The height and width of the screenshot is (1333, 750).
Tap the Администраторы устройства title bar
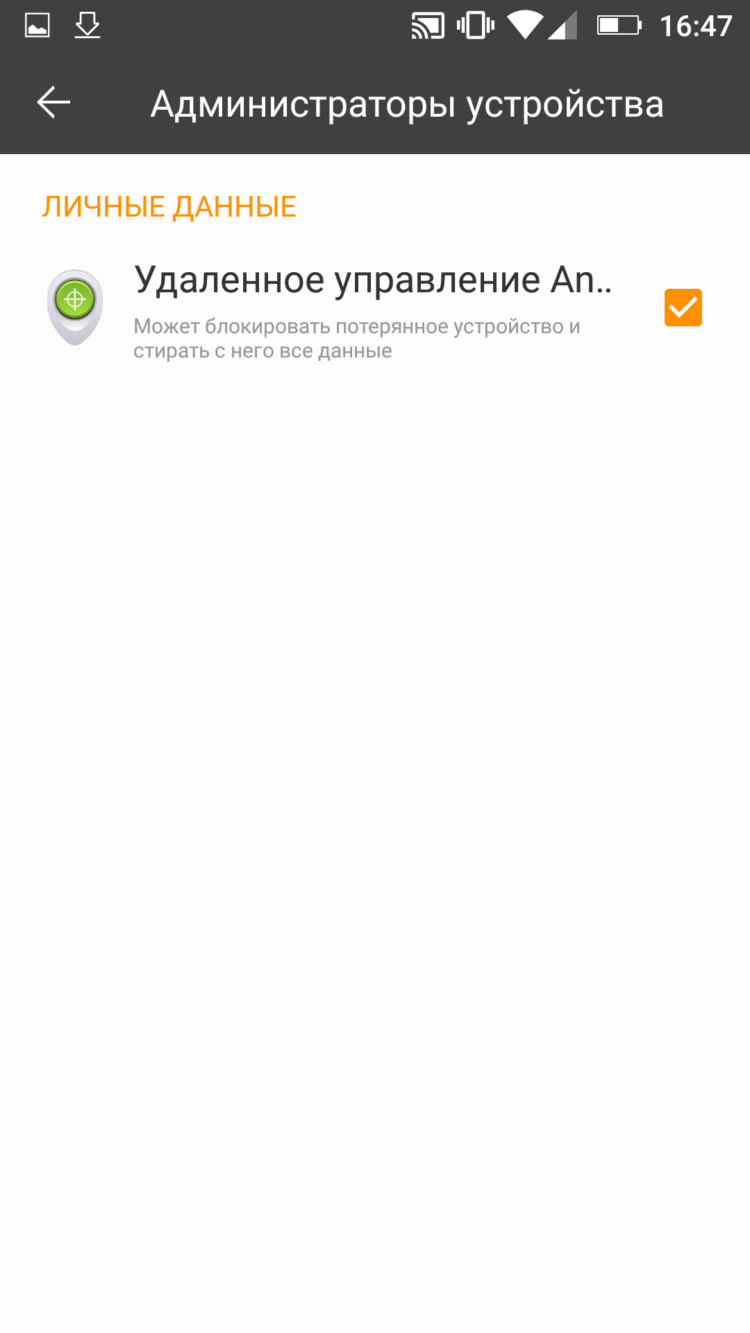(406, 103)
